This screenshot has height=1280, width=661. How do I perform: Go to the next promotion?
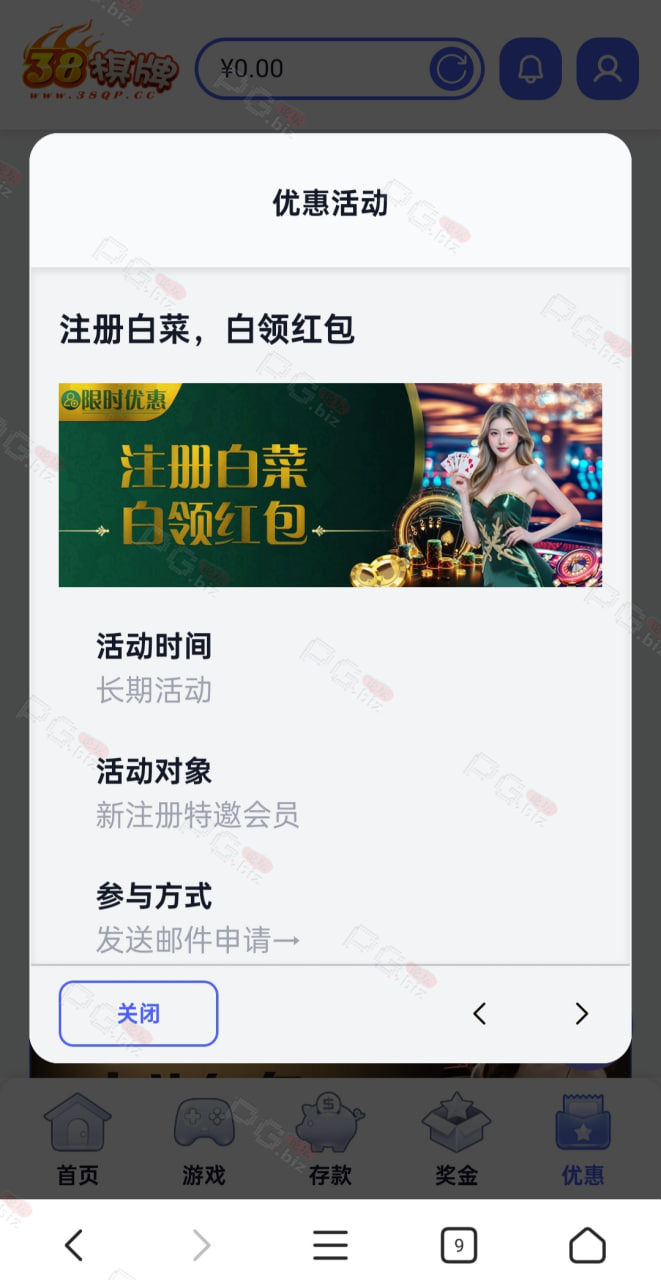pos(581,1014)
